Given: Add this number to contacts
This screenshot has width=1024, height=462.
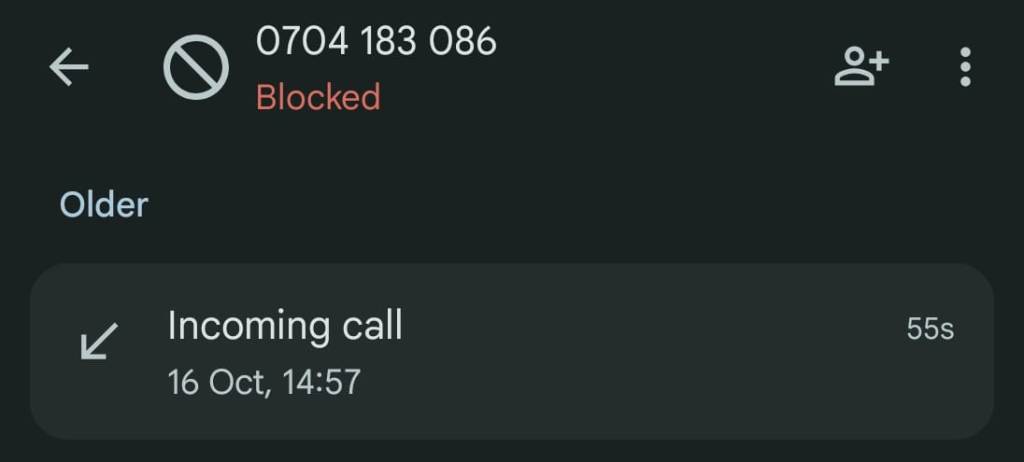Looking at the screenshot, I should pyautogui.click(x=861, y=68).
